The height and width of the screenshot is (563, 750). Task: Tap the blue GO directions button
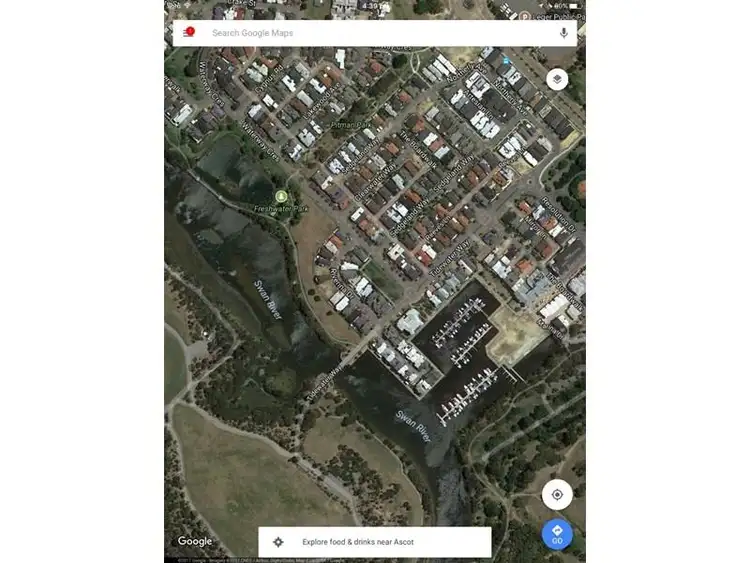point(557,534)
